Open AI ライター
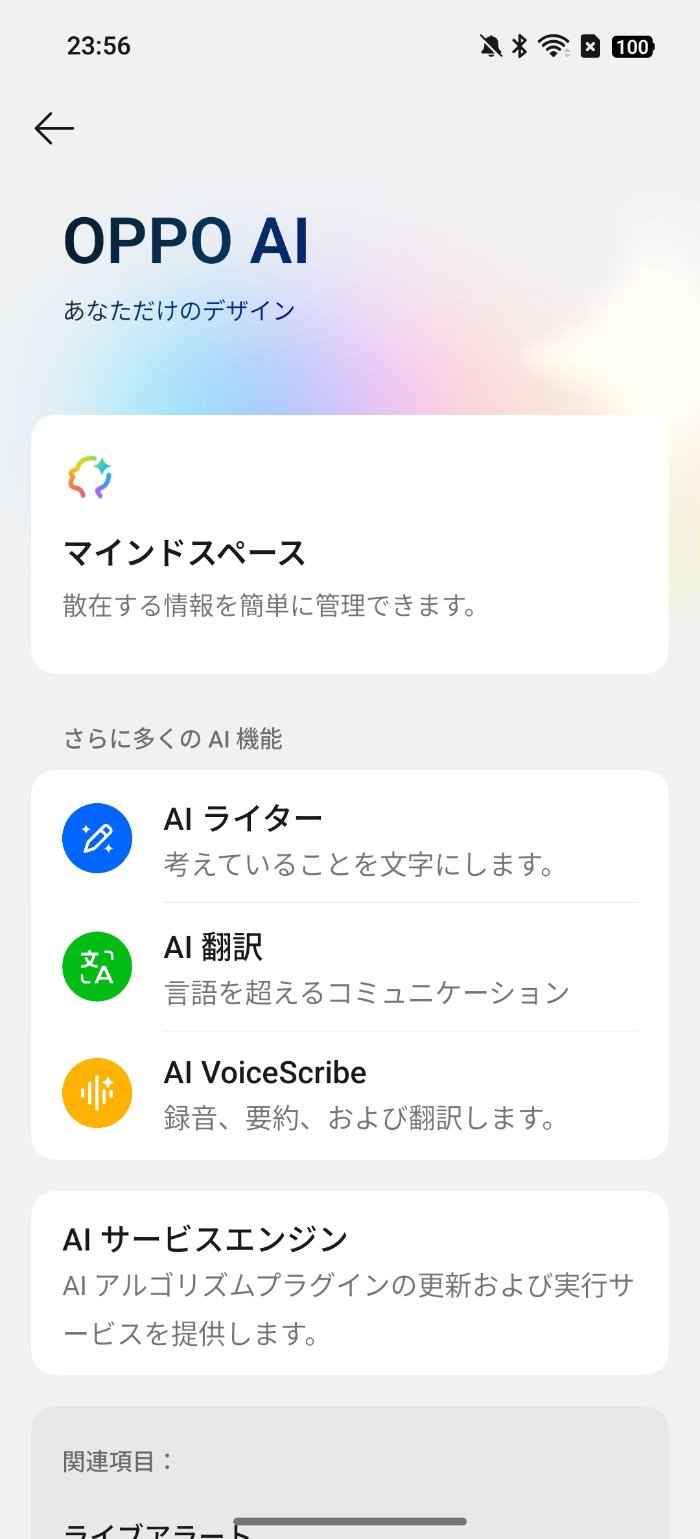700x1539 pixels. click(x=349, y=838)
